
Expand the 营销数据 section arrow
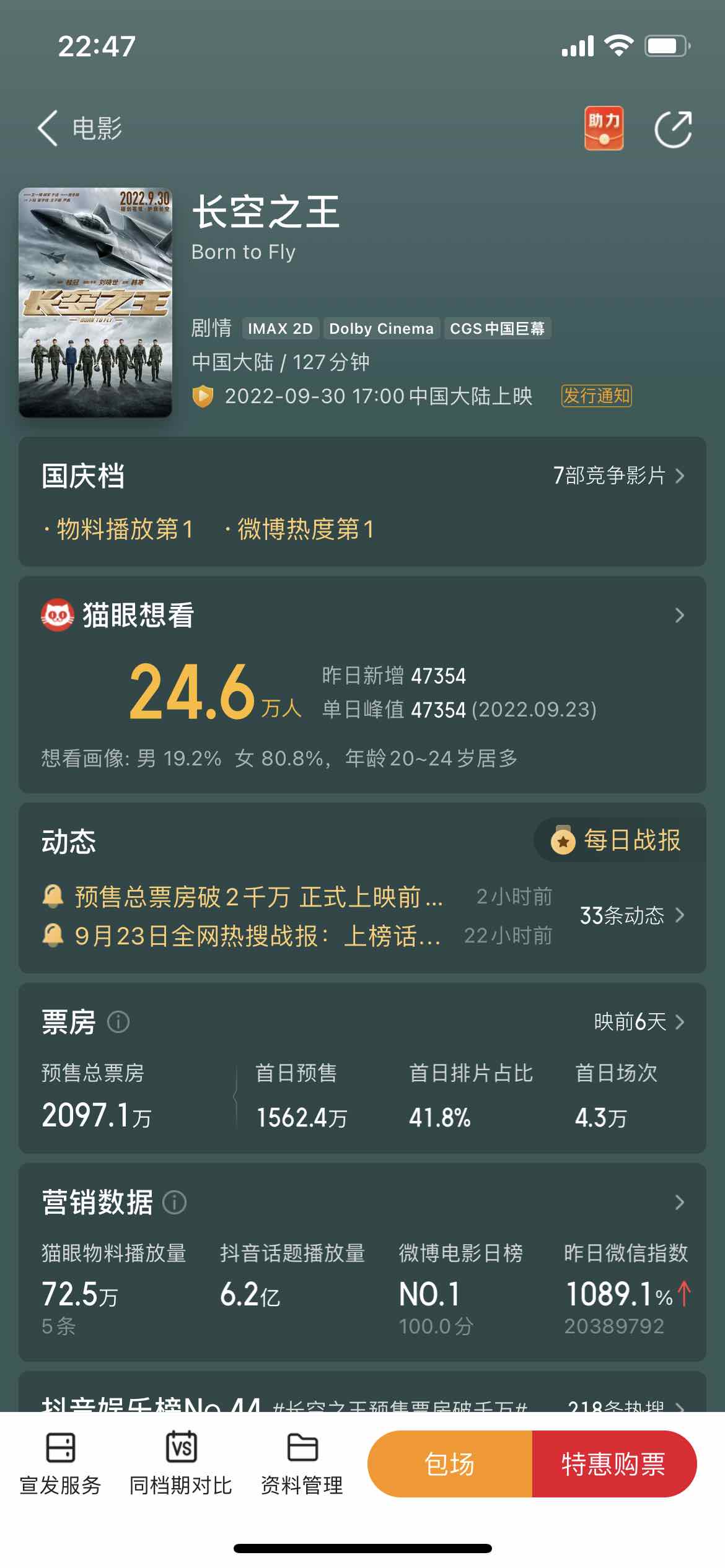click(x=679, y=1202)
